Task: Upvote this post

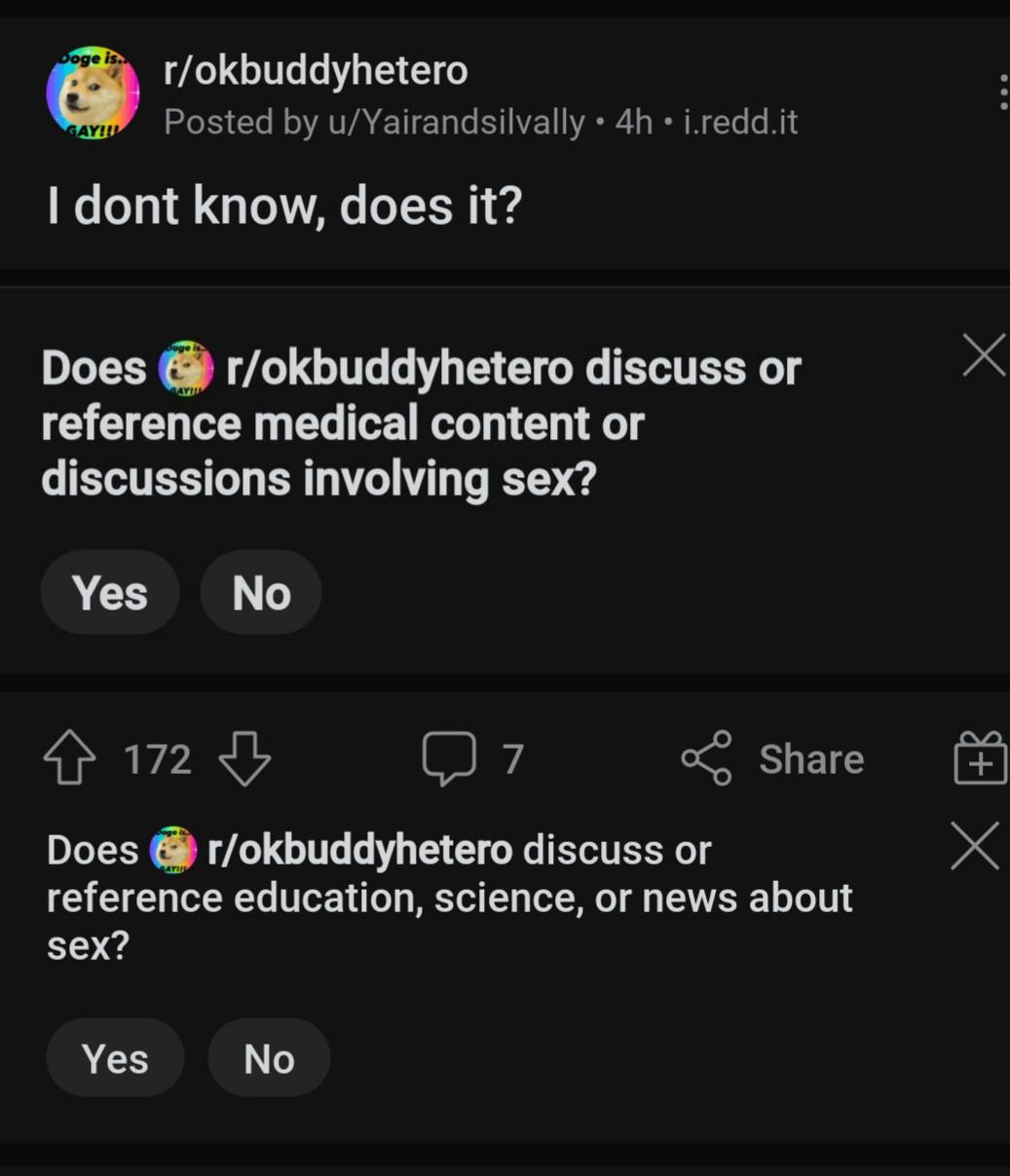Action: (x=70, y=759)
